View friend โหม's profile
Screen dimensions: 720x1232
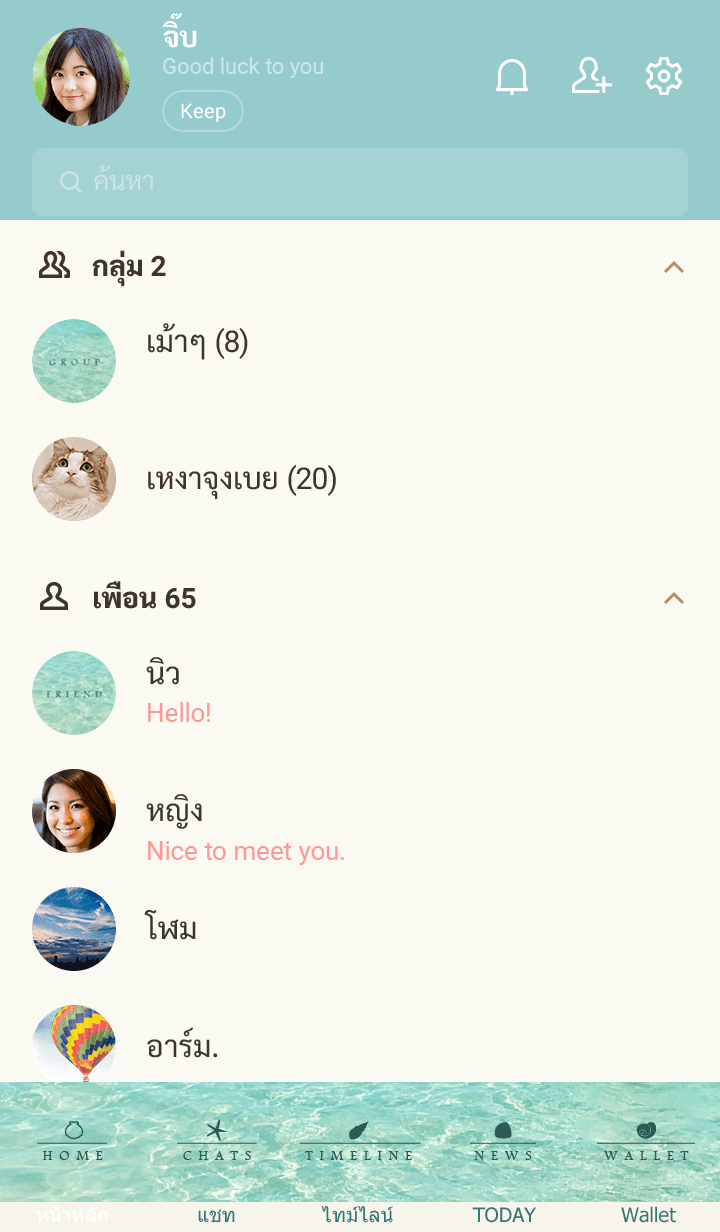(x=171, y=929)
